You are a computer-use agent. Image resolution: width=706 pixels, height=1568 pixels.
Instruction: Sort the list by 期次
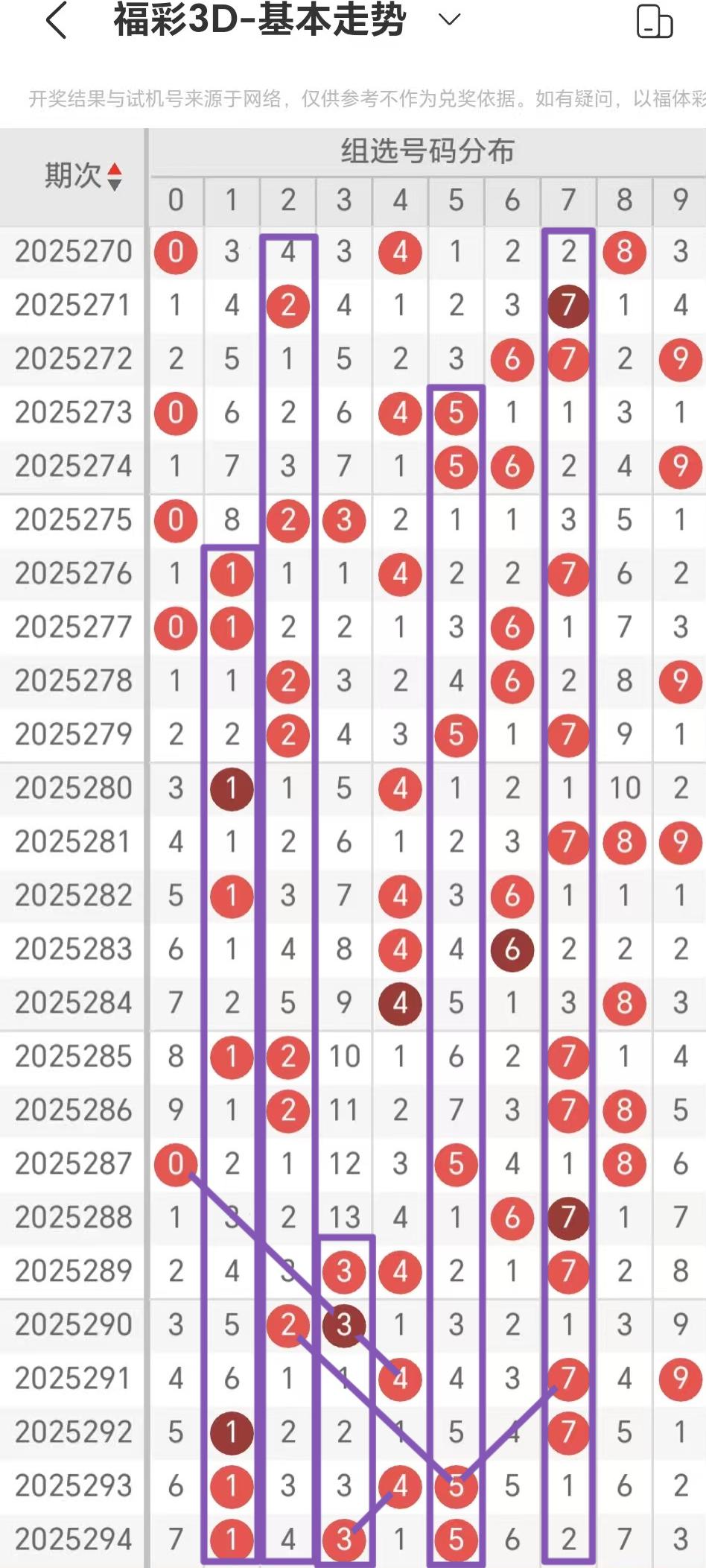tap(114, 177)
